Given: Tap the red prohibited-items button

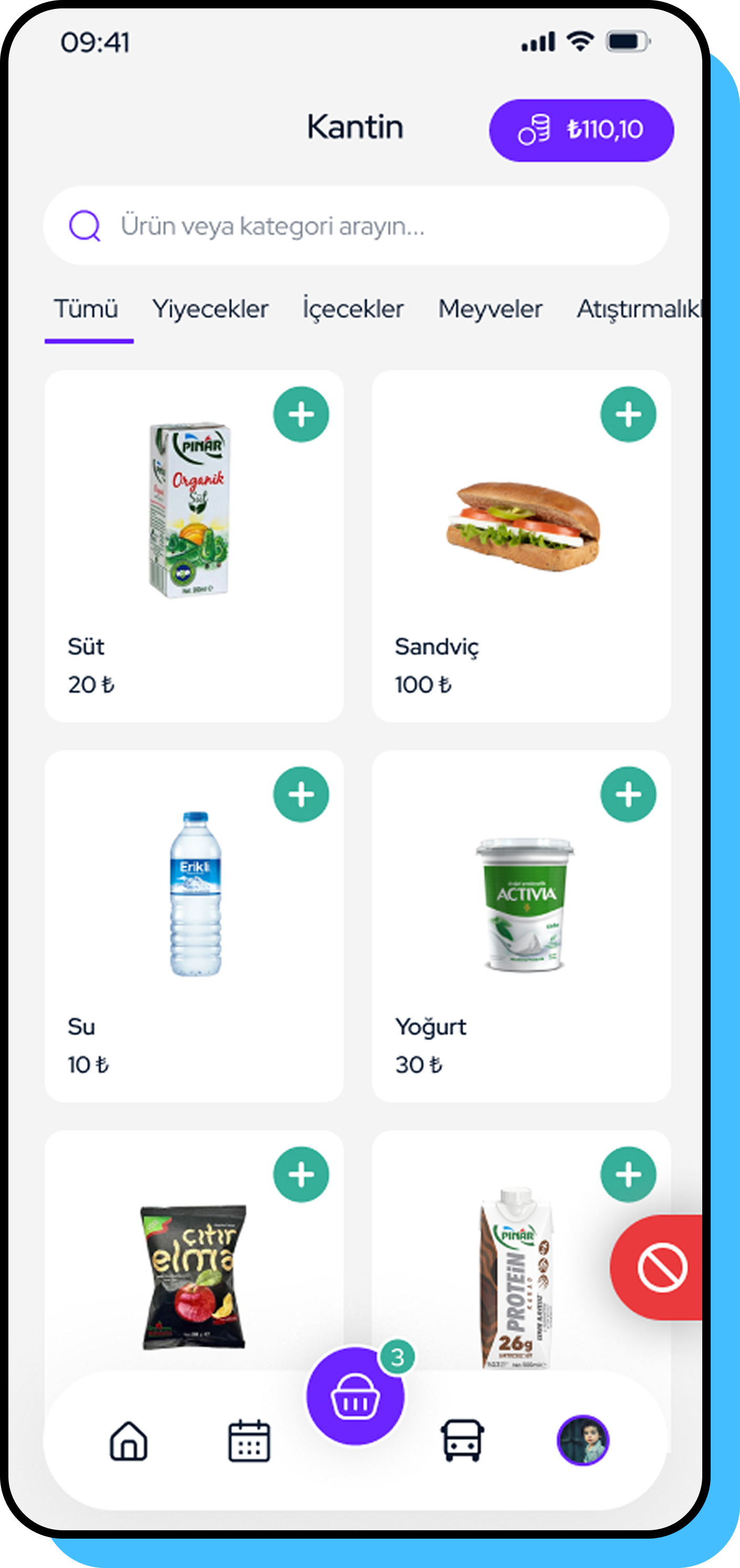Looking at the screenshot, I should coord(661,1267).
